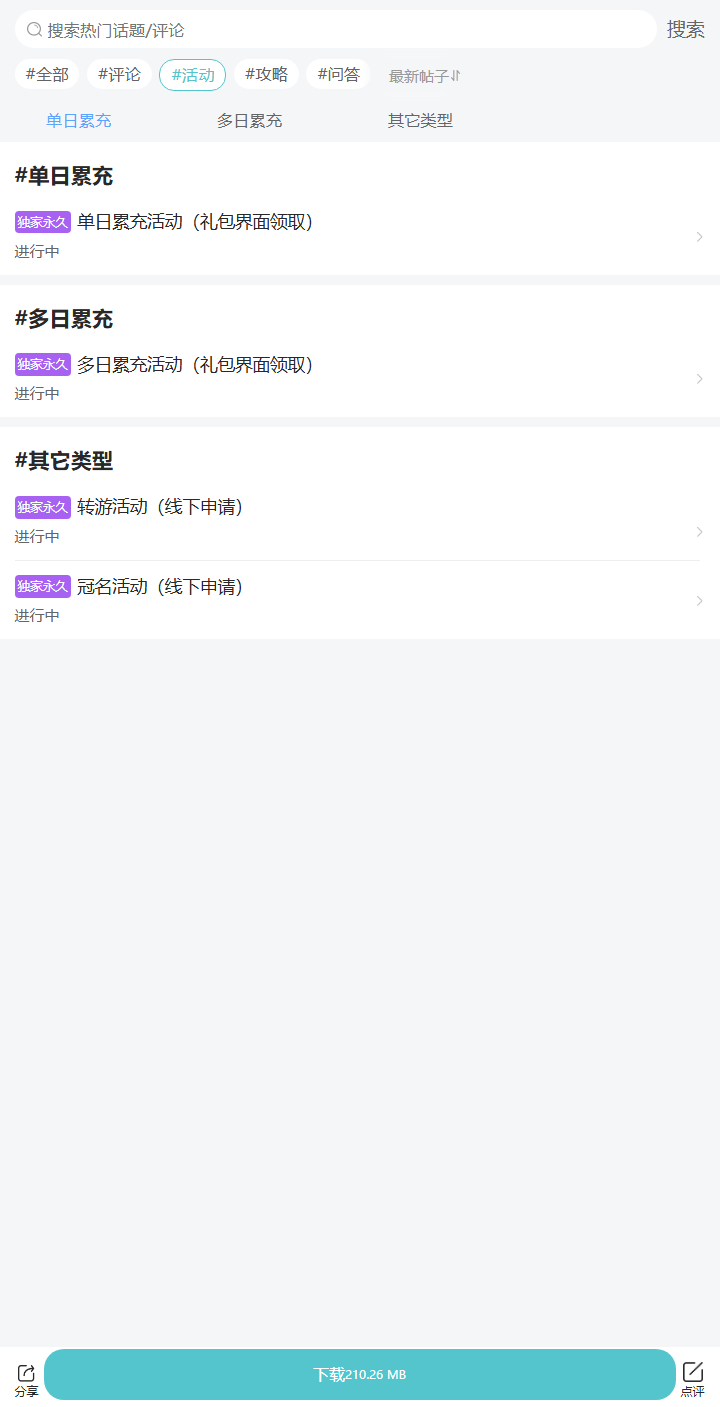720x1407 pixels.
Task: Enable the #问答 filter chip
Action: (x=338, y=74)
